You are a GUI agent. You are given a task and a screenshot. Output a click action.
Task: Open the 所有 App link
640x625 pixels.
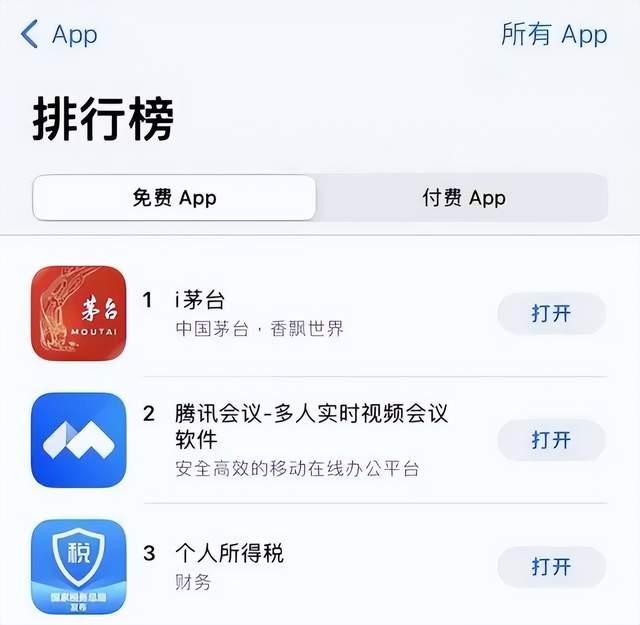pos(554,35)
